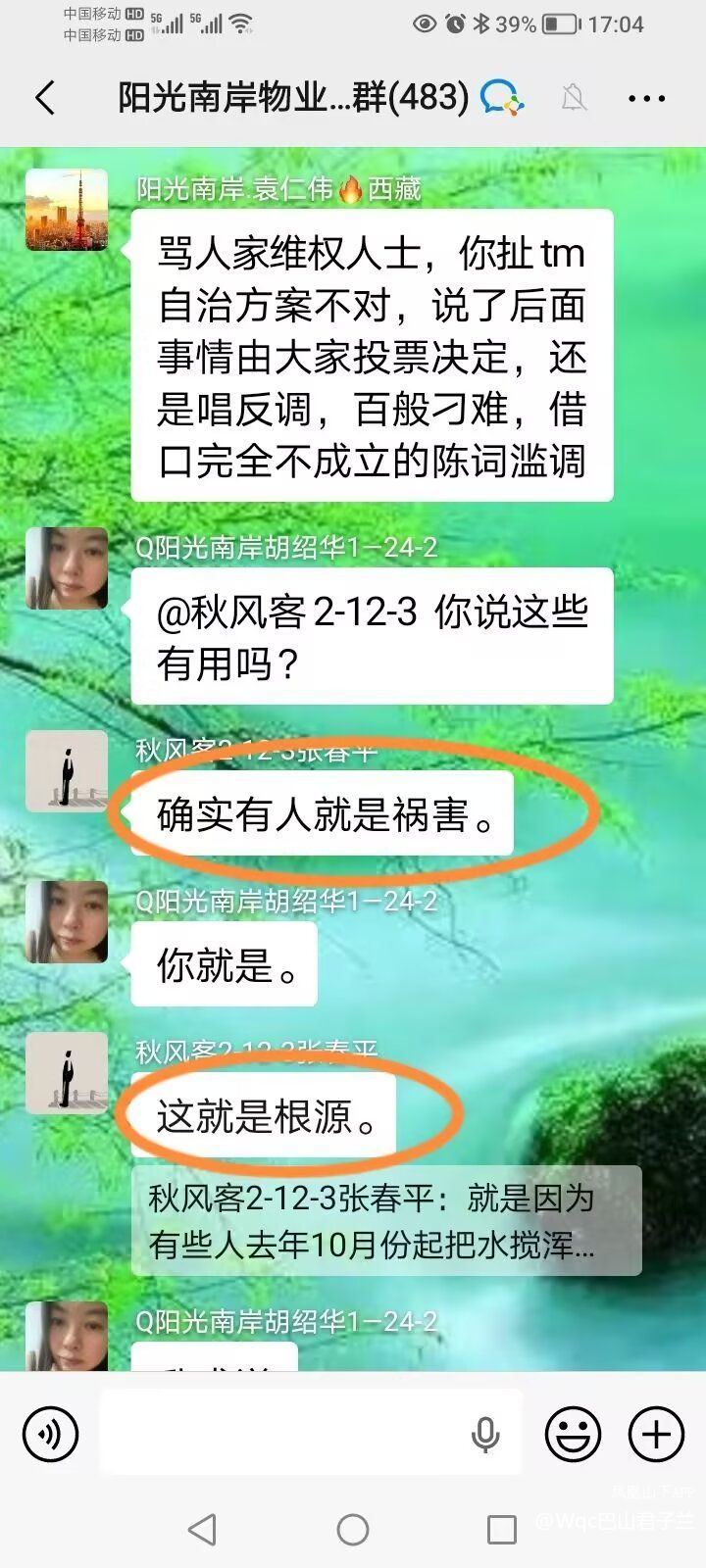This screenshot has width=706, height=1568.
Task: Open the plus attachments menu
Action: (x=656, y=1435)
